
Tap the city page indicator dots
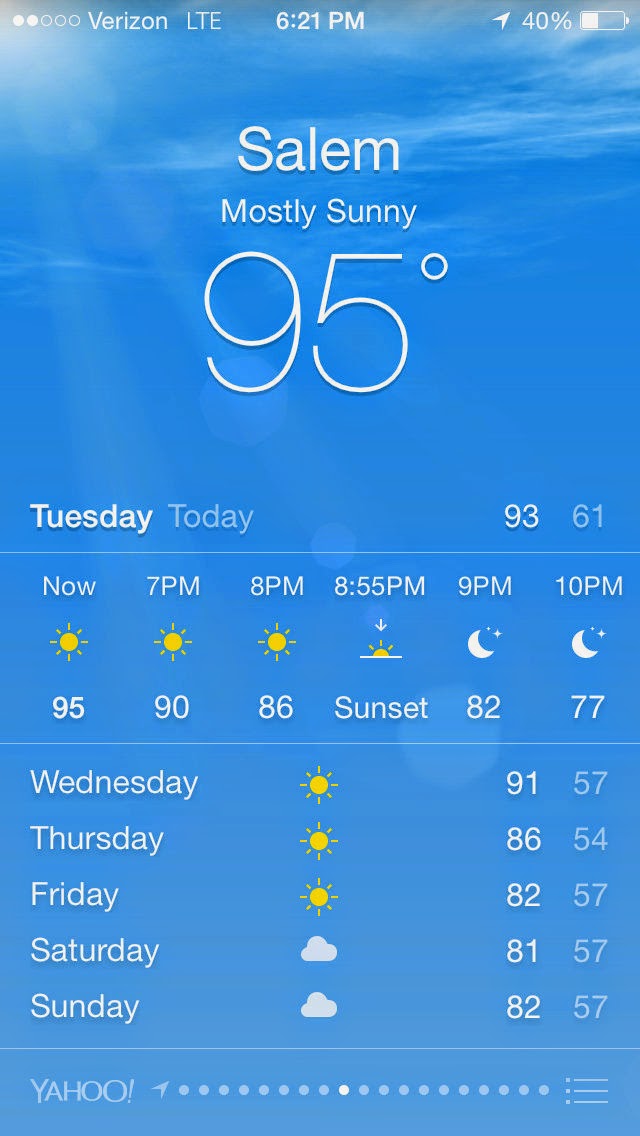point(353,1090)
